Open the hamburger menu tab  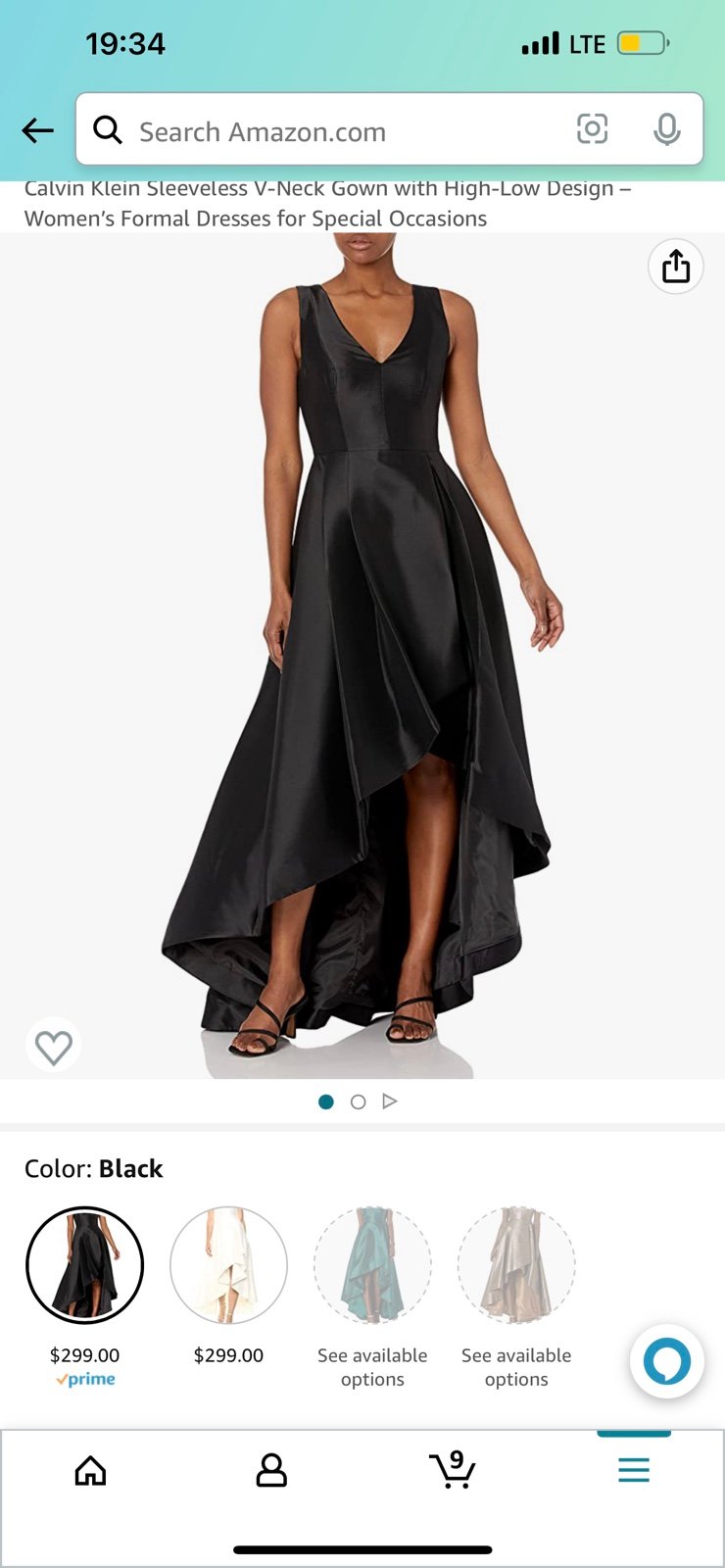pyautogui.click(x=634, y=1469)
